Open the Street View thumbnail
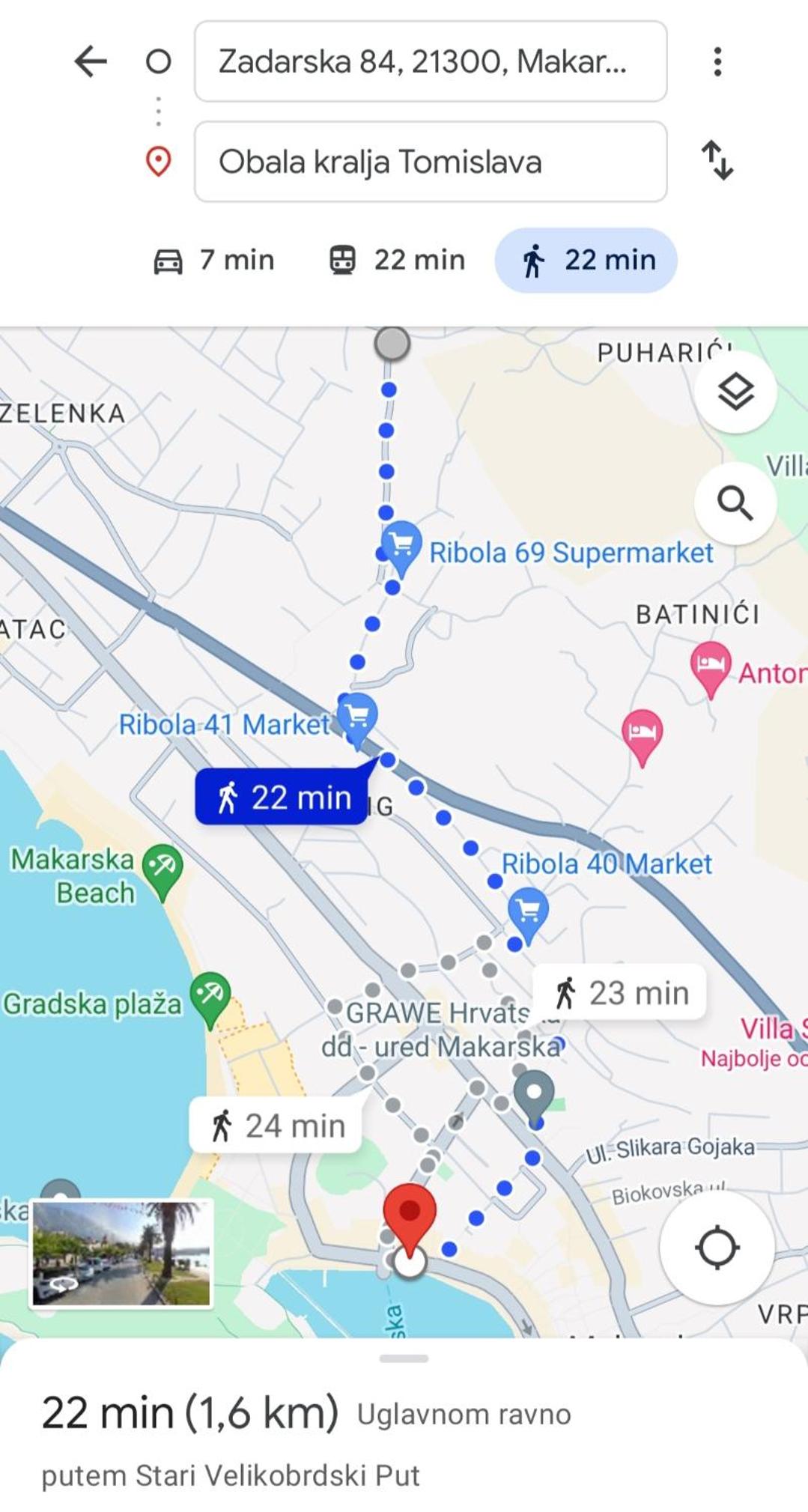808x1512 pixels. click(121, 1254)
